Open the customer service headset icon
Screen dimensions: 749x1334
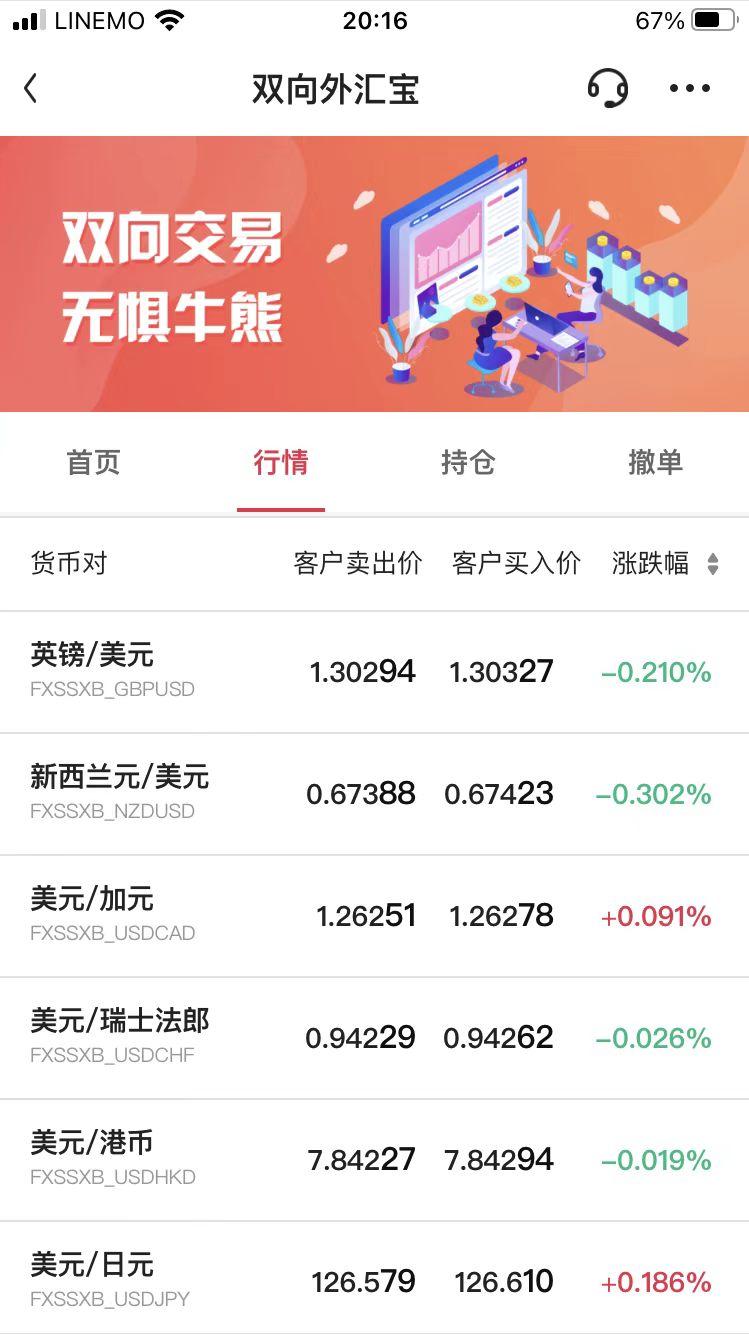(609, 88)
